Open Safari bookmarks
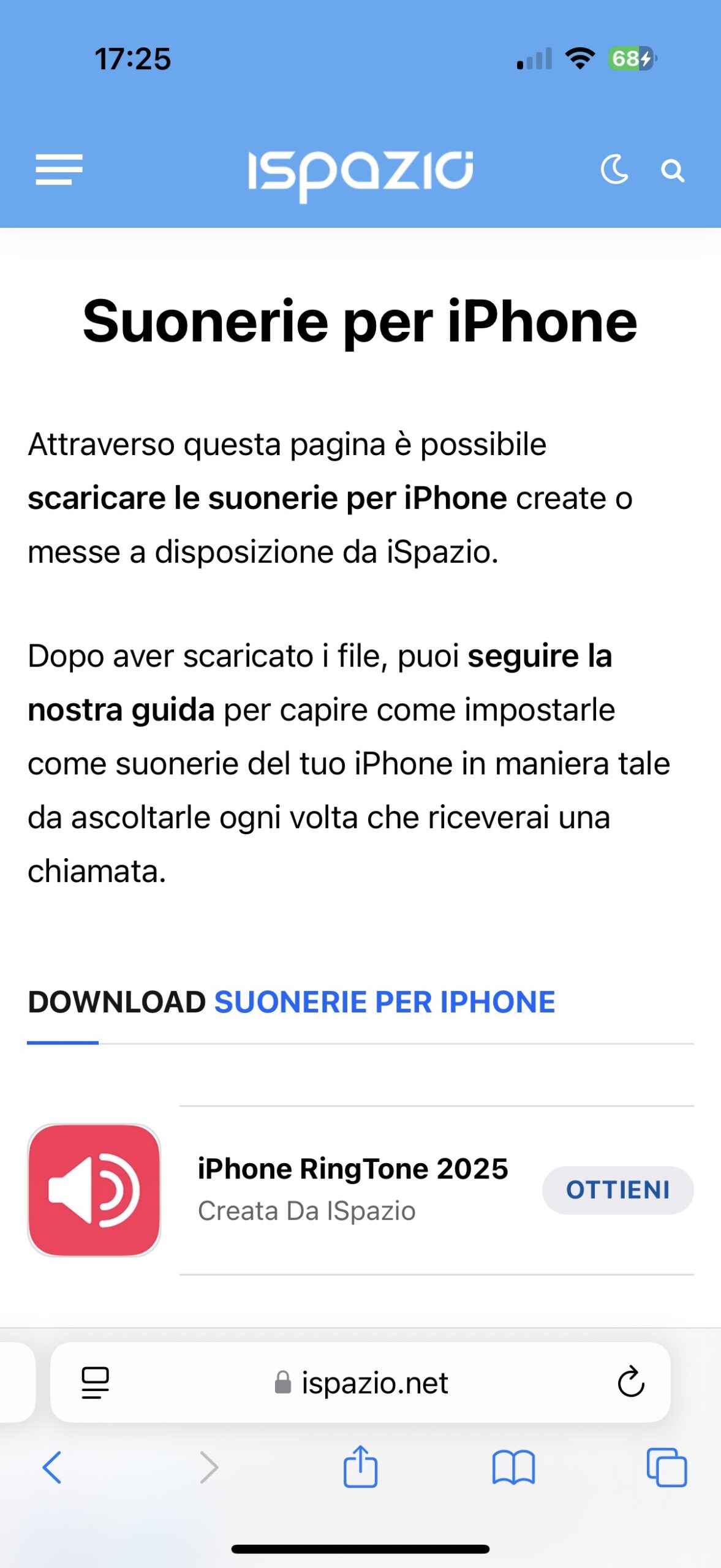The image size is (721, 1568). click(x=514, y=1468)
